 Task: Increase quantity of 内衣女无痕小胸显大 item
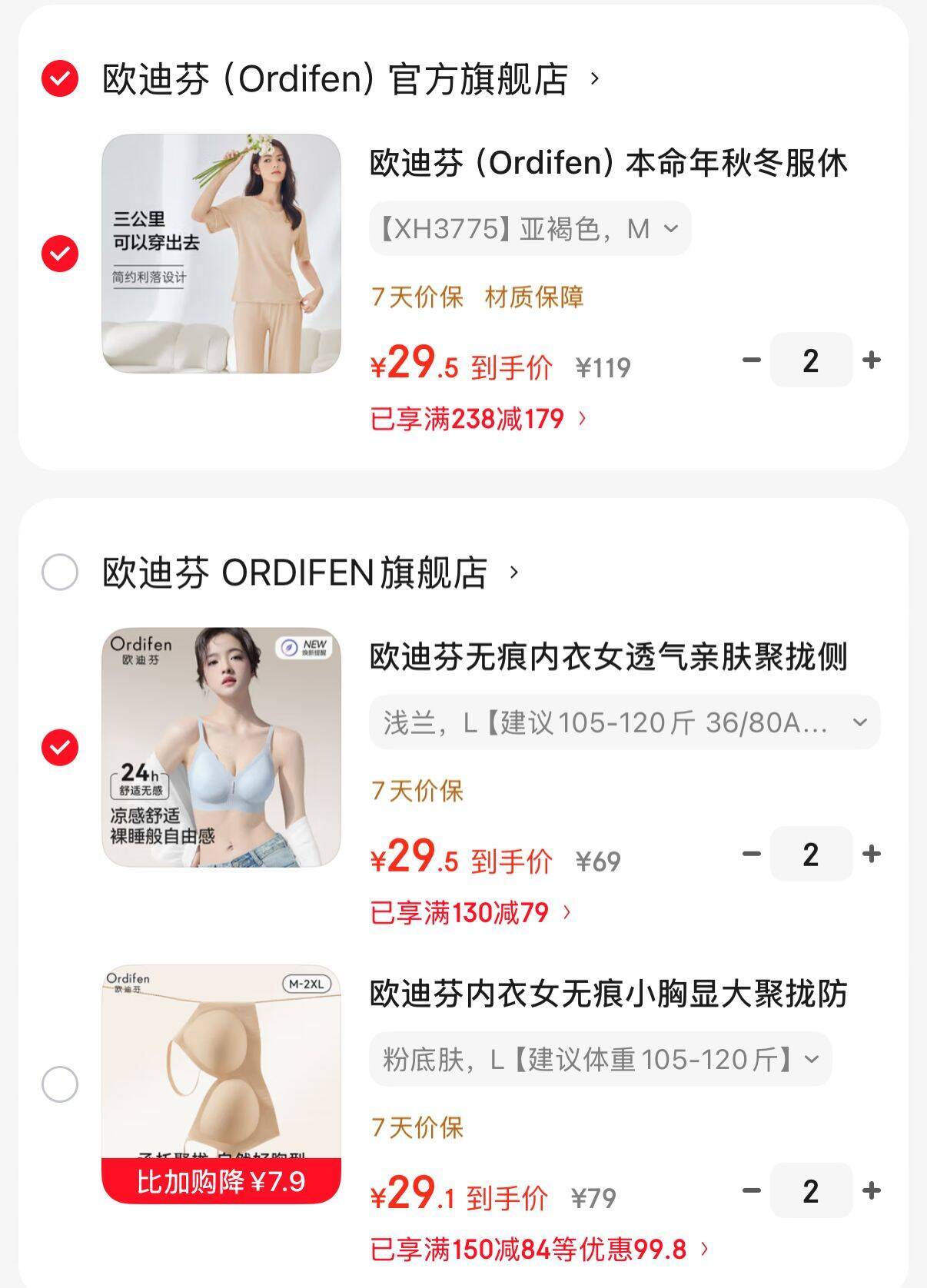point(872,1190)
